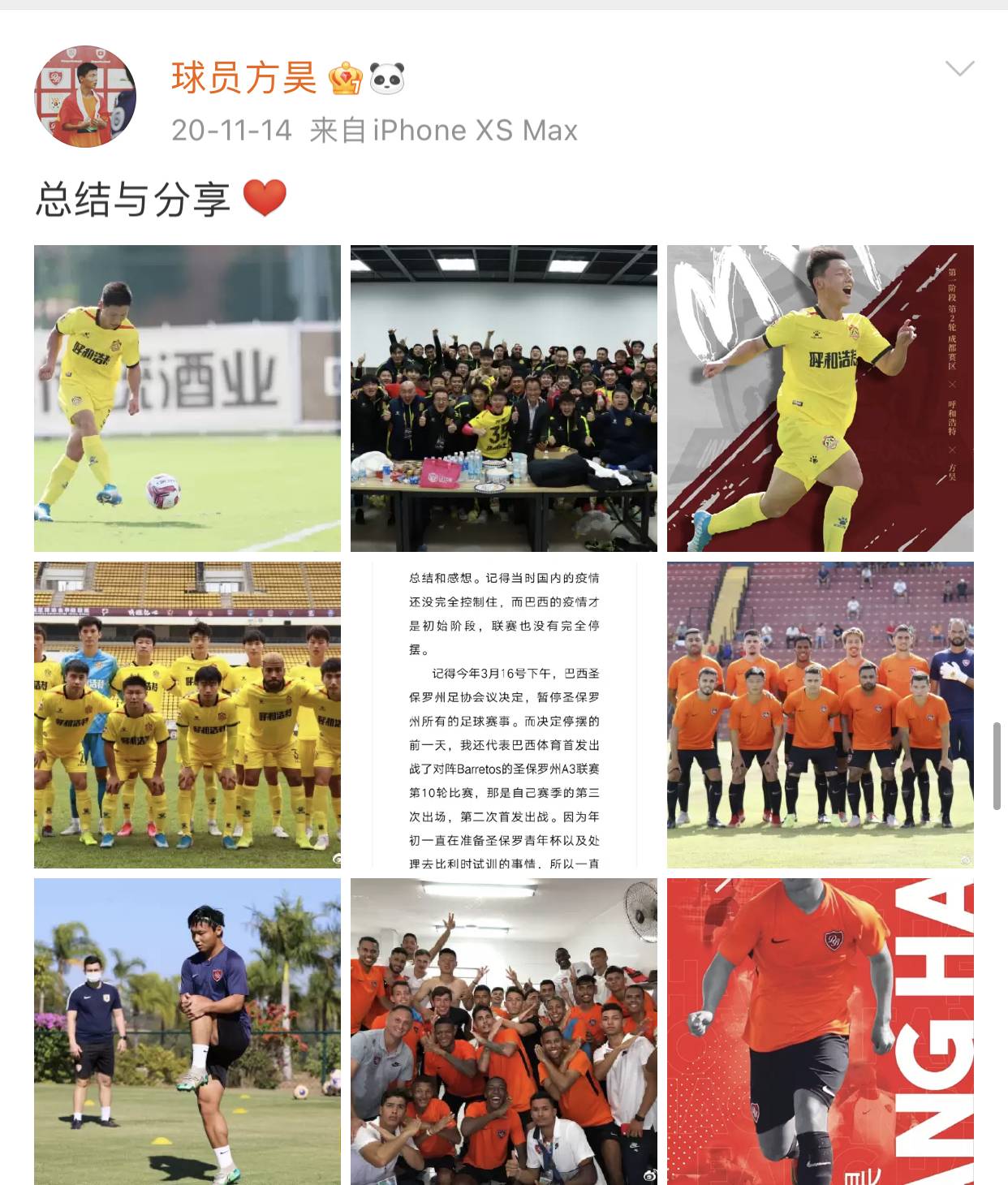Open the player celebration poster image
The image size is (1008, 1185).
point(820,399)
